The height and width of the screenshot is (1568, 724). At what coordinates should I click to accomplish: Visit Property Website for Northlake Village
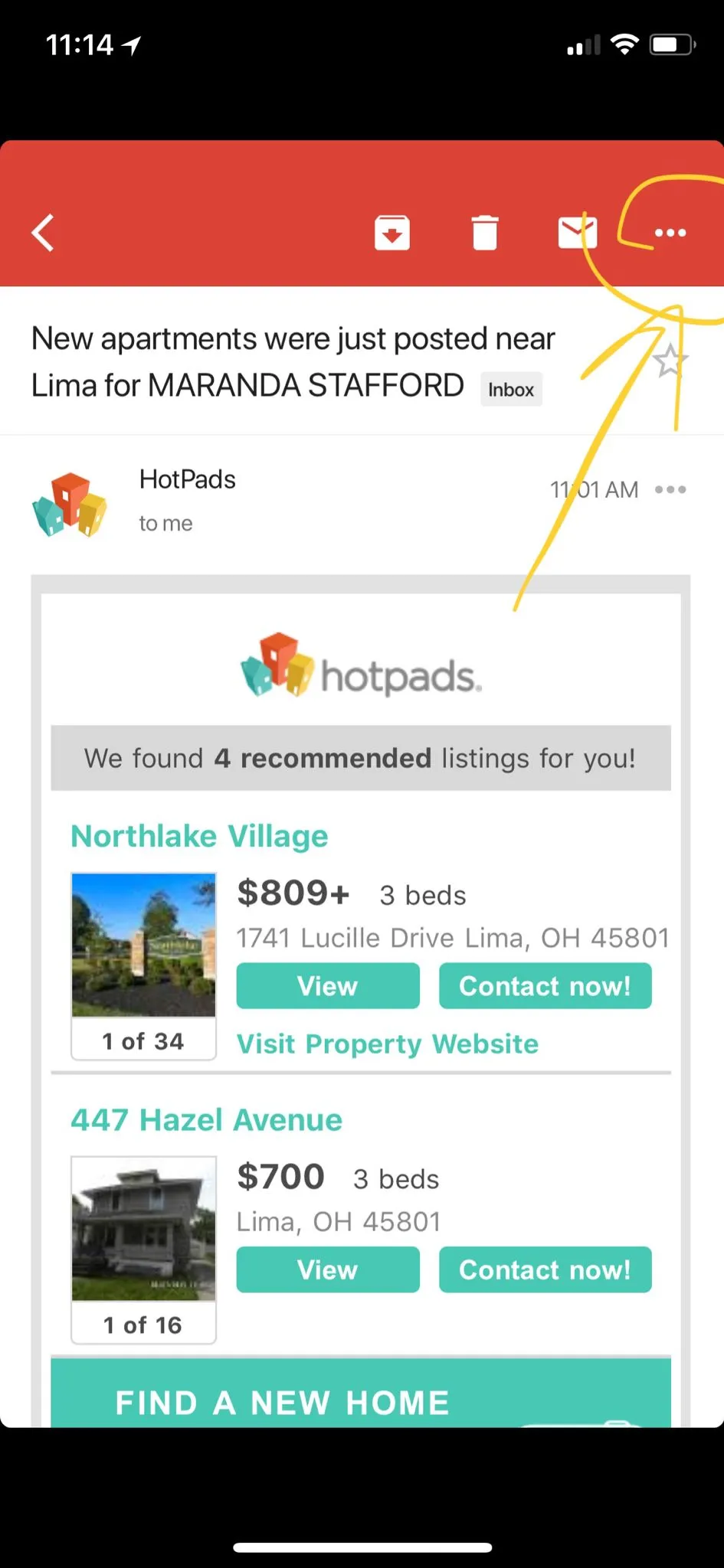(x=387, y=1044)
